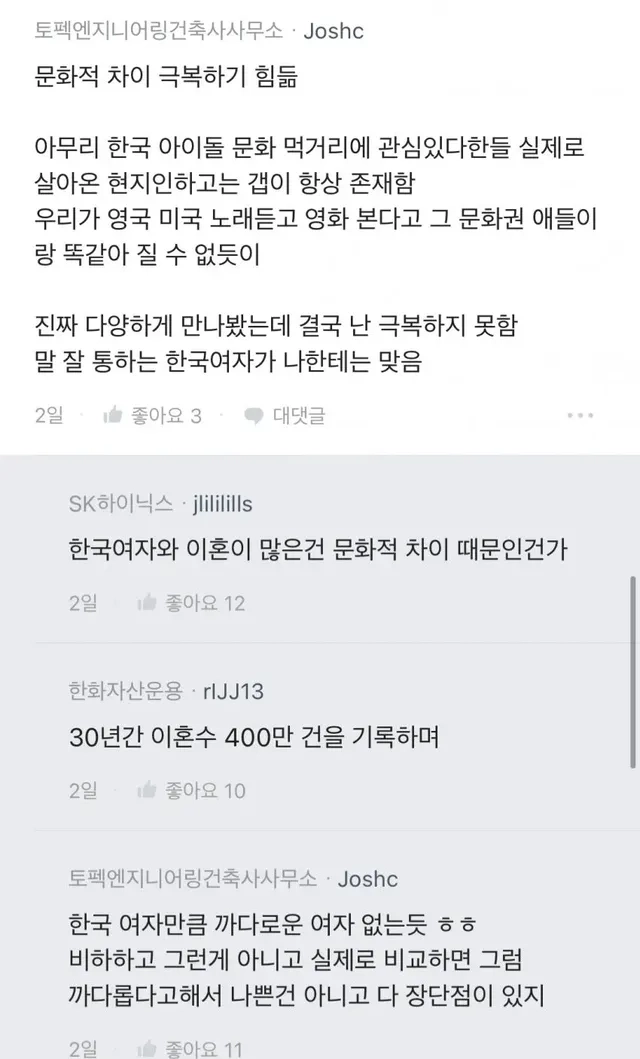Like Joshc's reply with 11 likes

[190, 1049]
